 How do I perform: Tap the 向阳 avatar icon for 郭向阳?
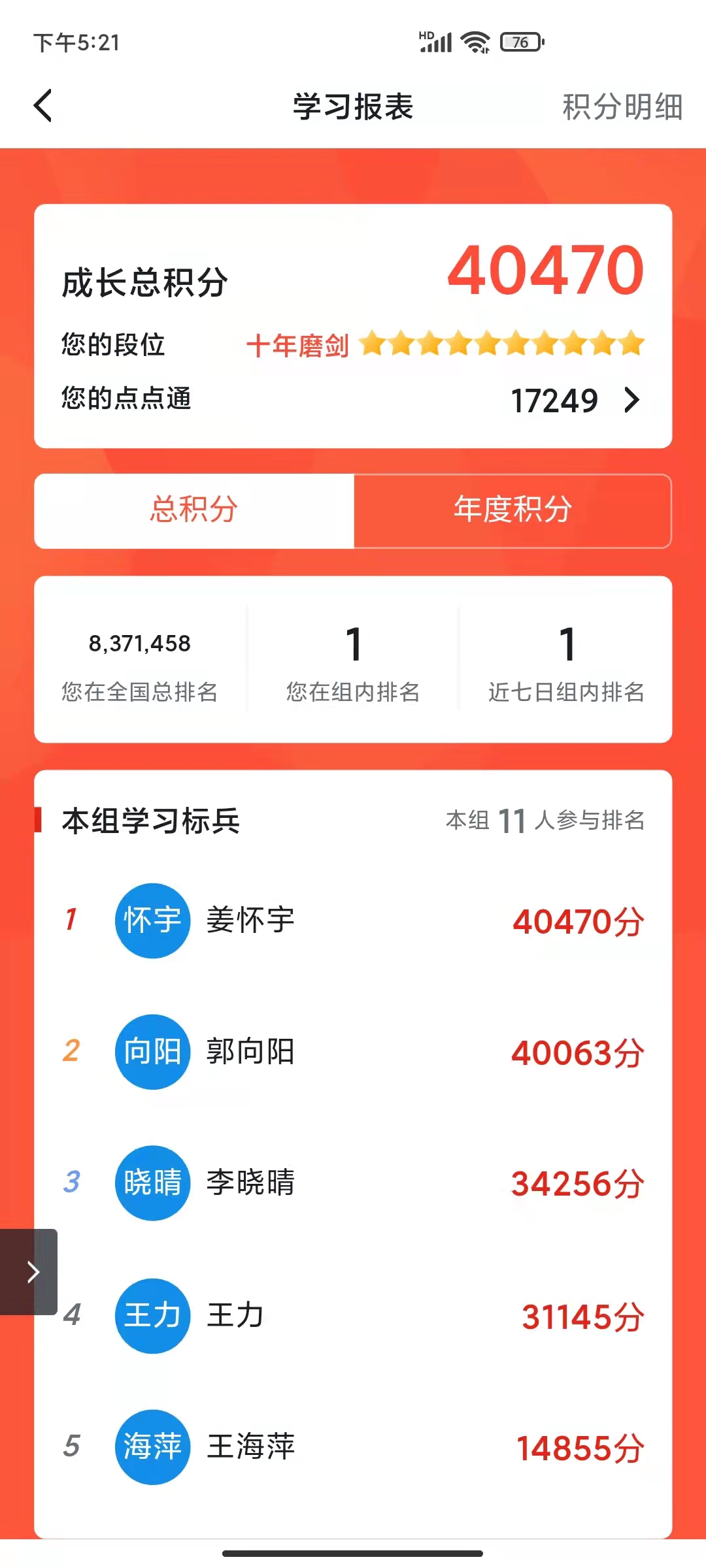[152, 1052]
